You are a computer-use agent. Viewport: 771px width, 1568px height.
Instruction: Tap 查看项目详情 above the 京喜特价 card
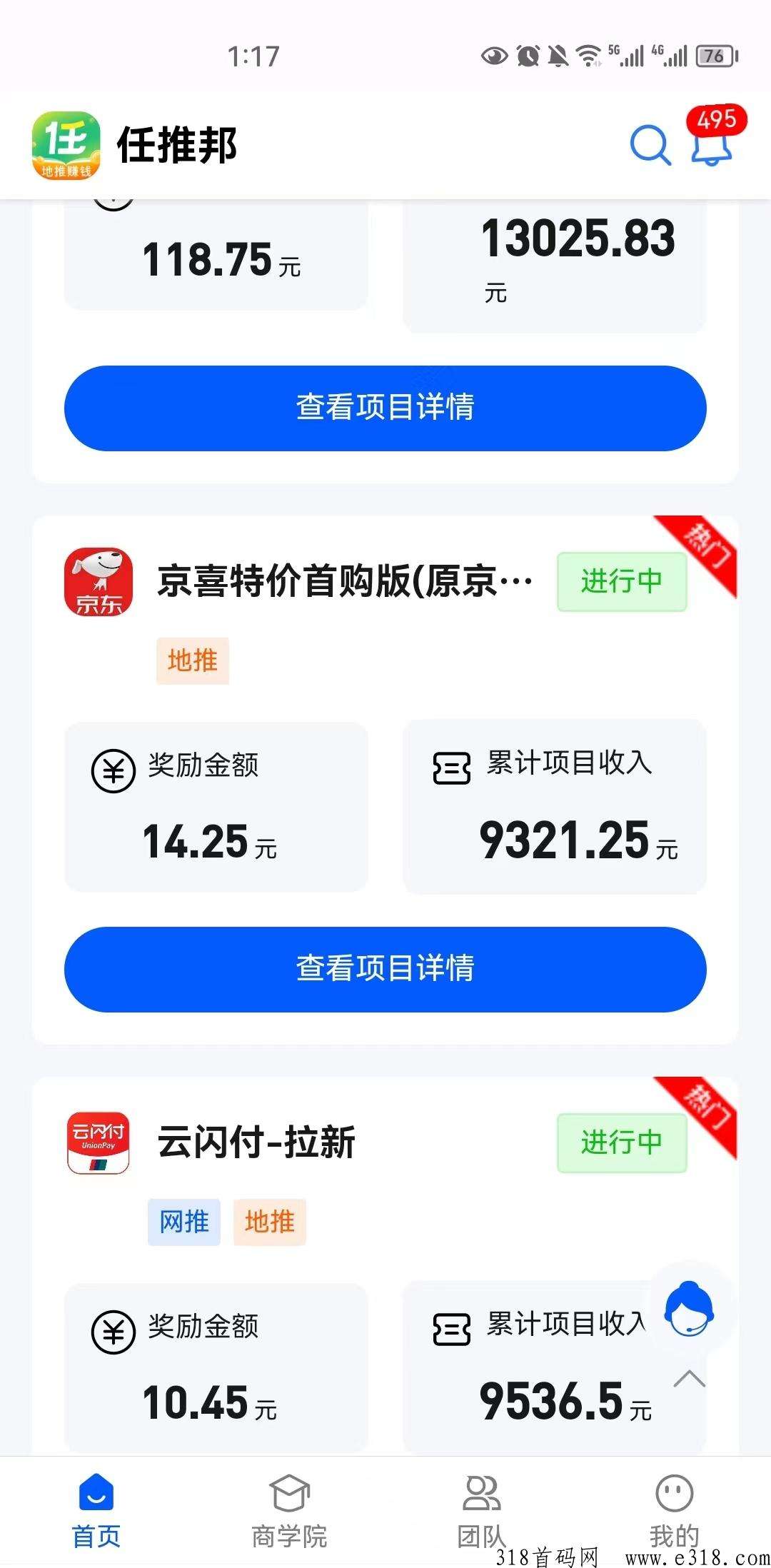[385, 408]
